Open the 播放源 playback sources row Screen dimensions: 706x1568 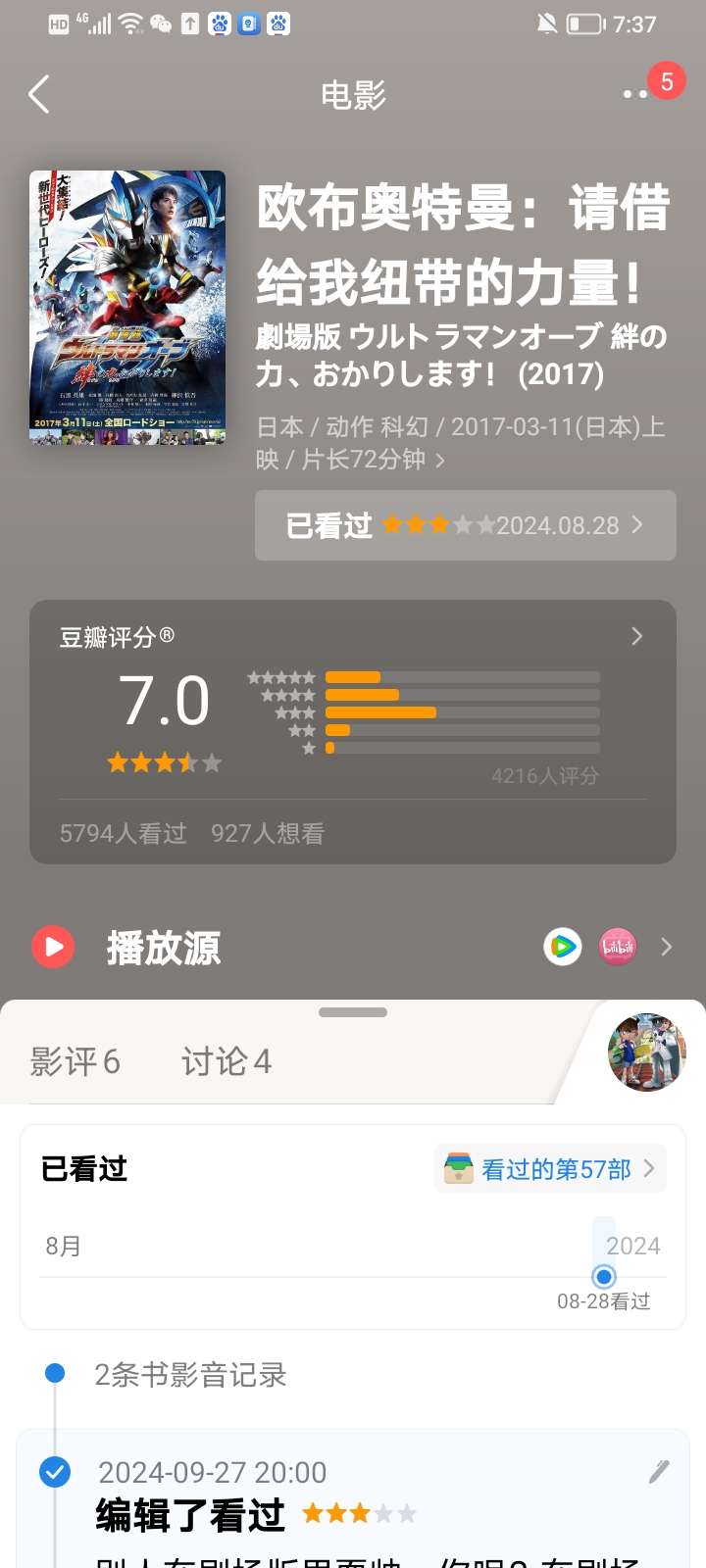(353, 947)
